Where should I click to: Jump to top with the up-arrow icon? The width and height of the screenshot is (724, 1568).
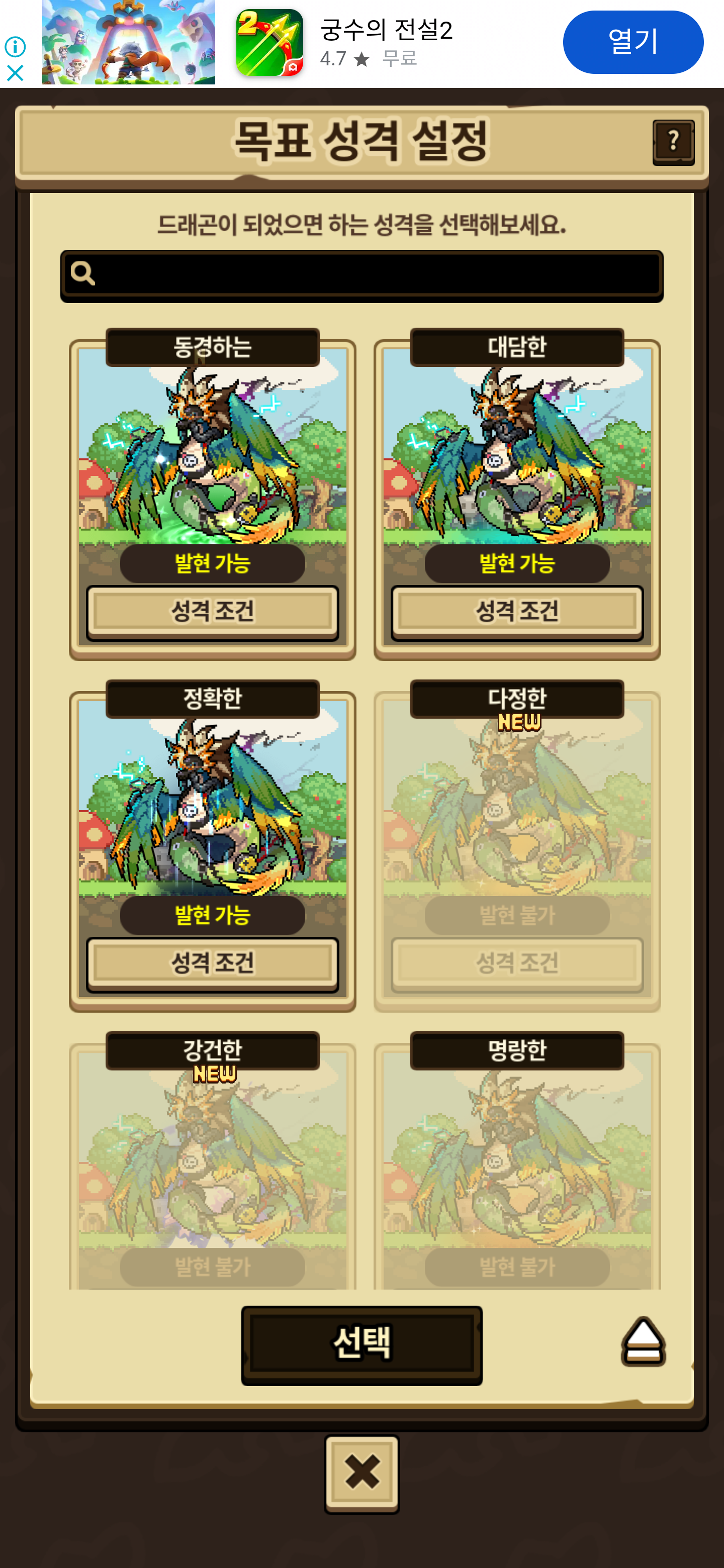(x=643, y=1341)
